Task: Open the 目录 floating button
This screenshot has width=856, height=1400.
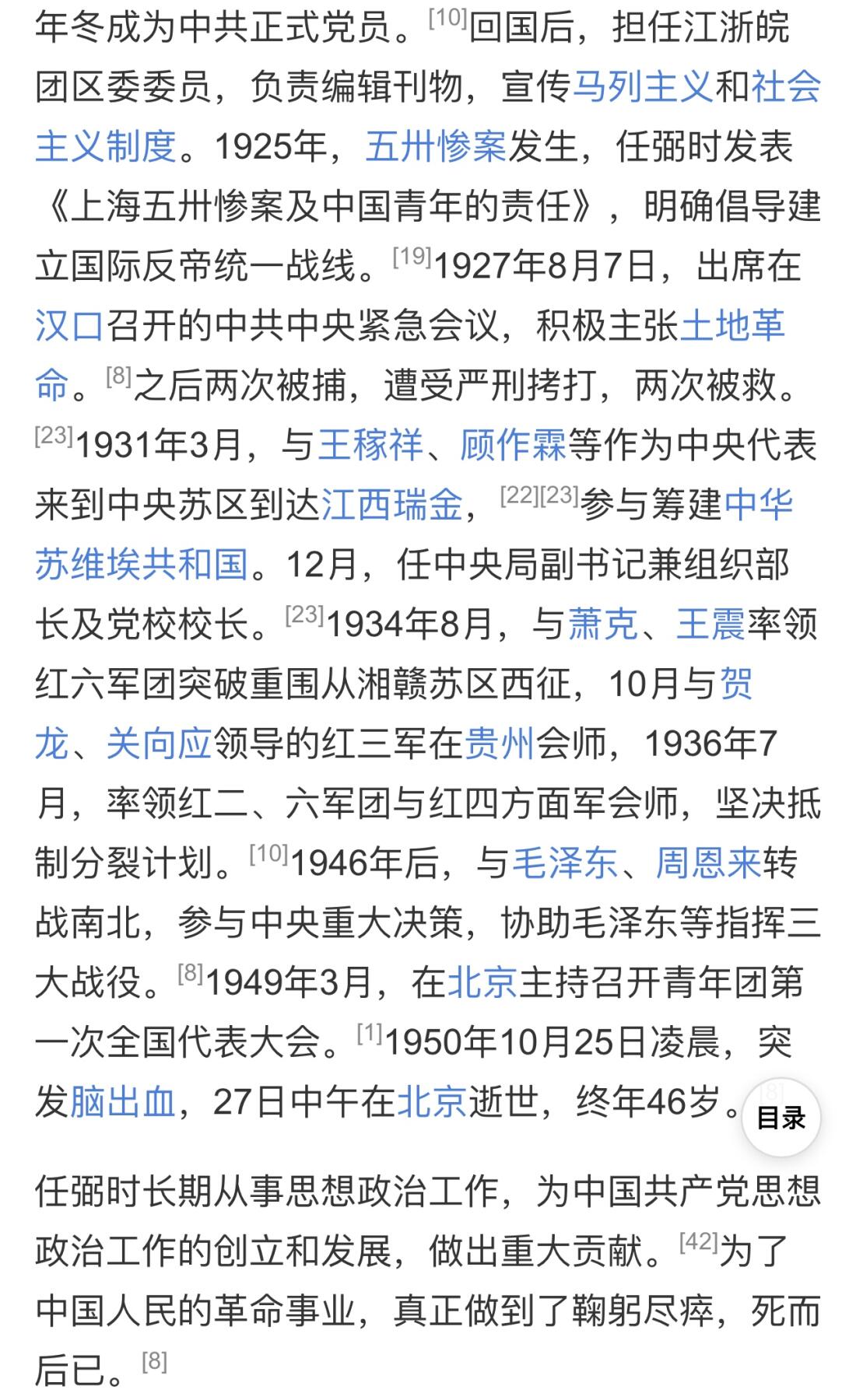Action: coord(781,1116)
